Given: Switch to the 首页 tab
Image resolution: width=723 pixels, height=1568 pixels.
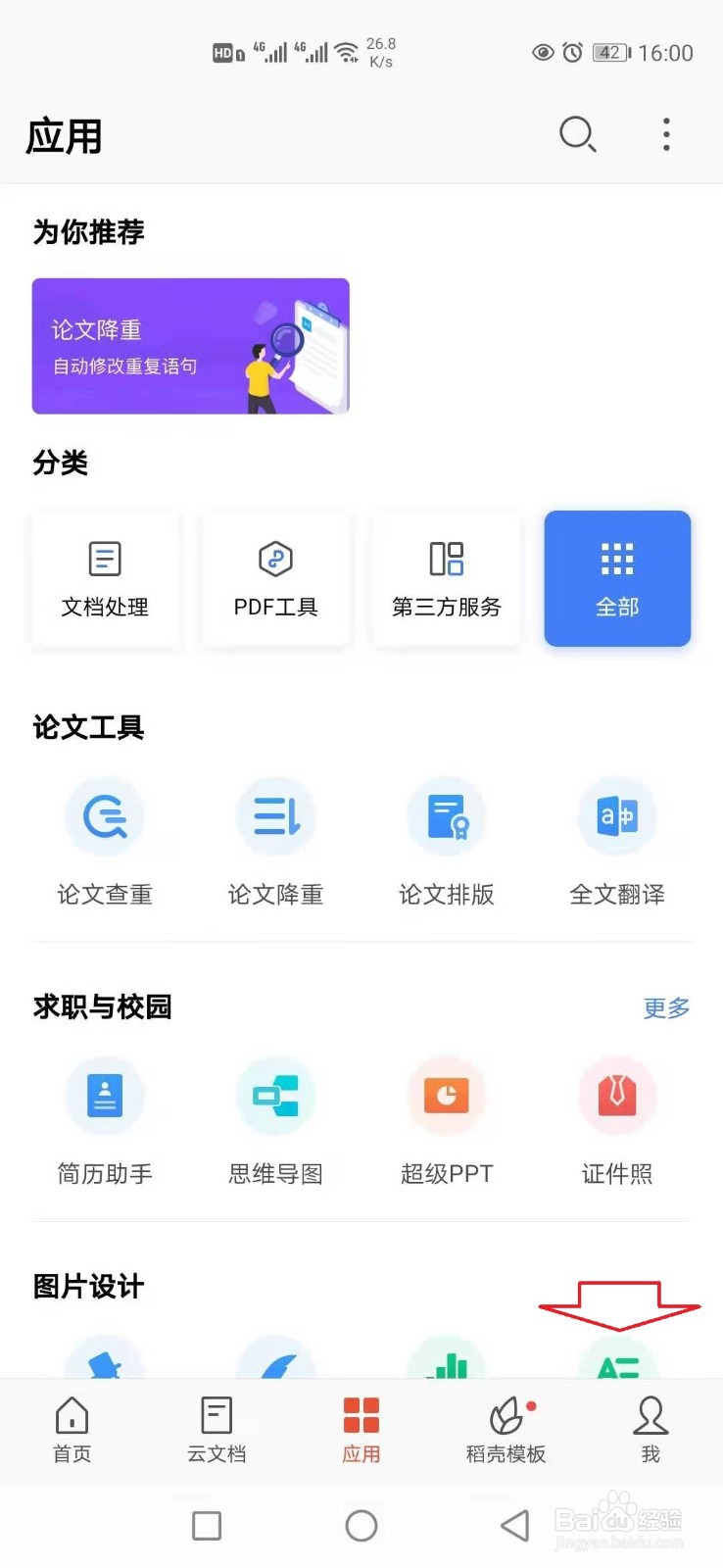Looking at the screenshot, I should [x=72, y=1430].
